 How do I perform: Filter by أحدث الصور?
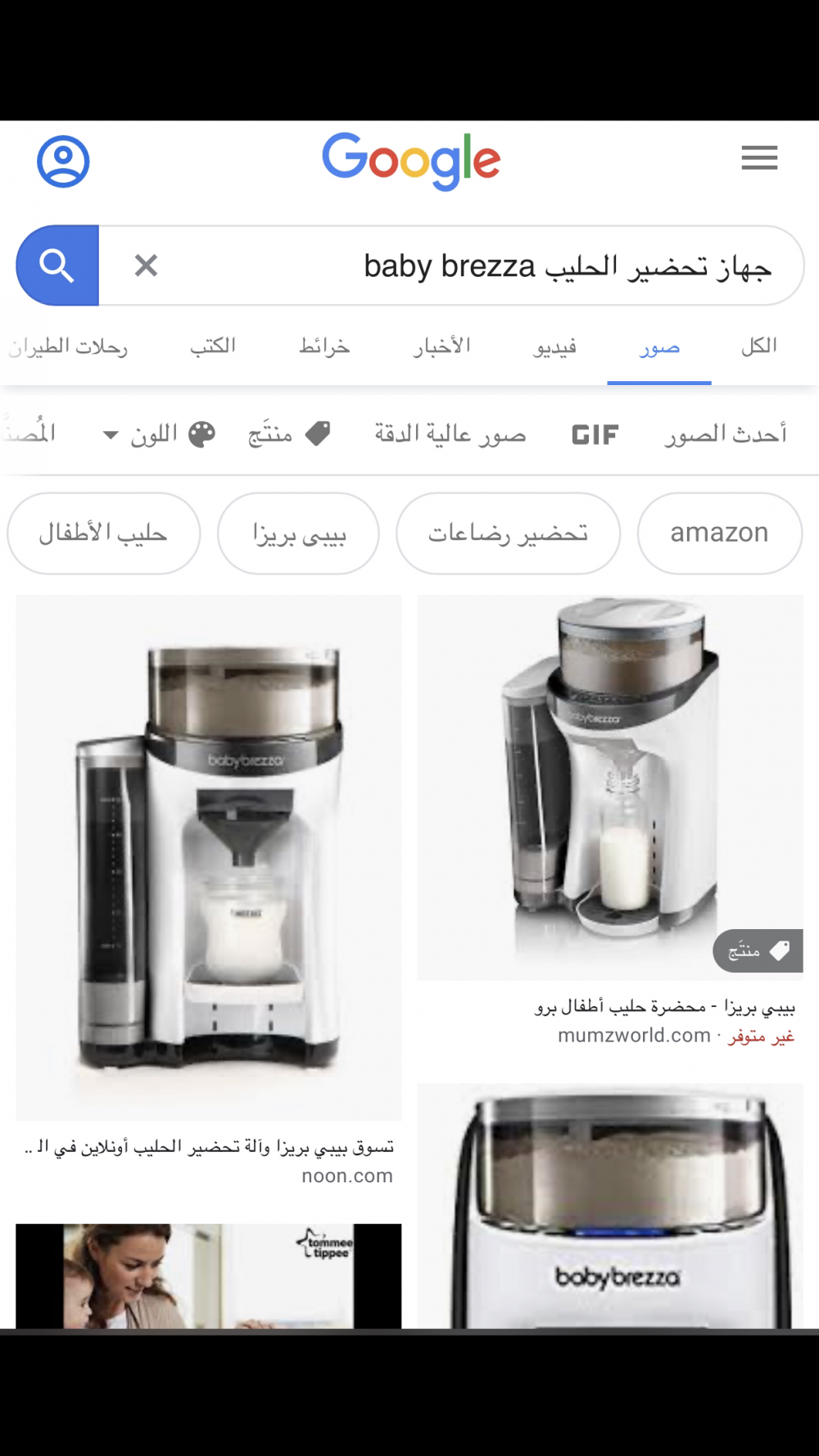point(726,433)
